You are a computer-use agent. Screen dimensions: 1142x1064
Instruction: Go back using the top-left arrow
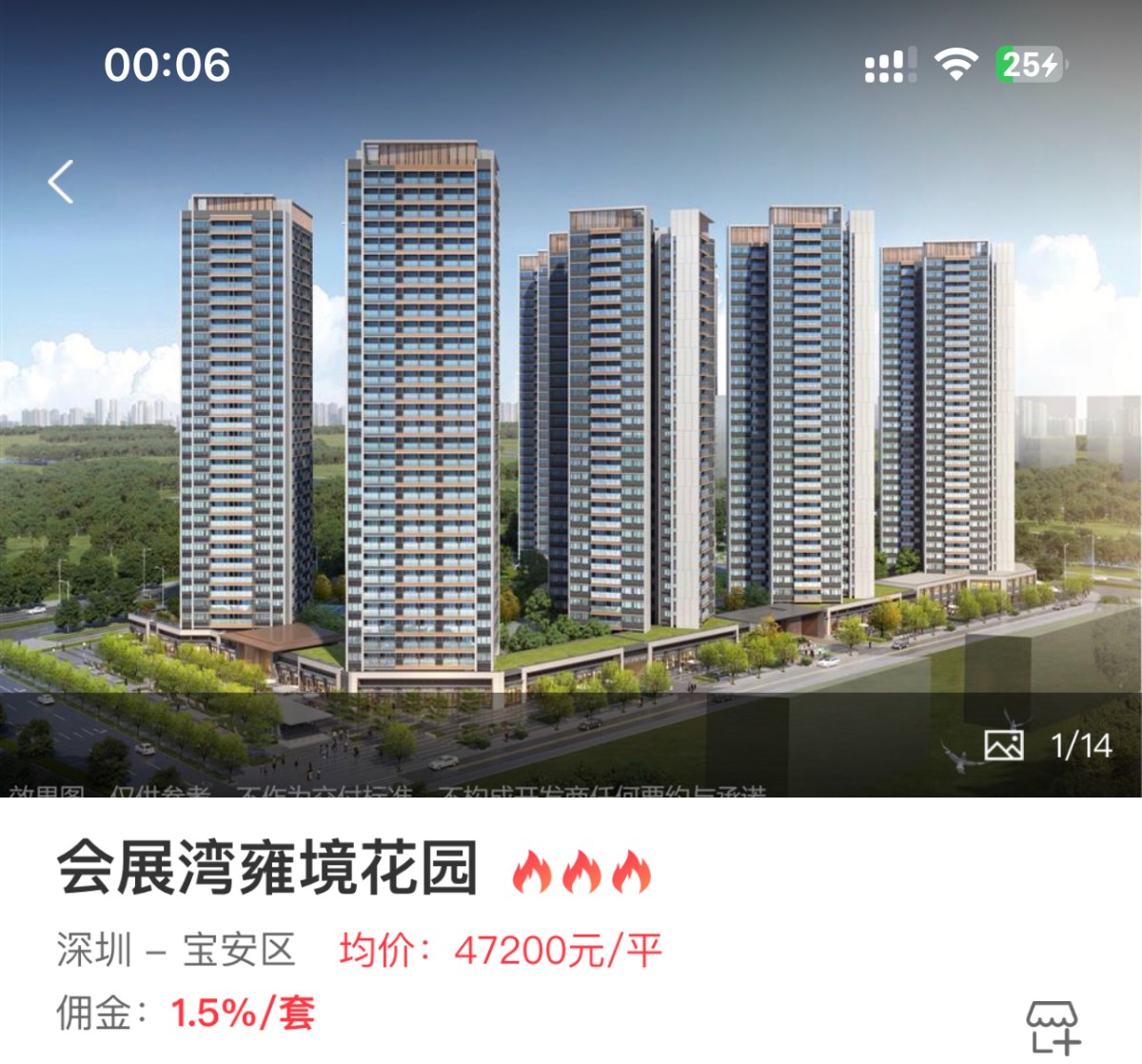point(62,182)
